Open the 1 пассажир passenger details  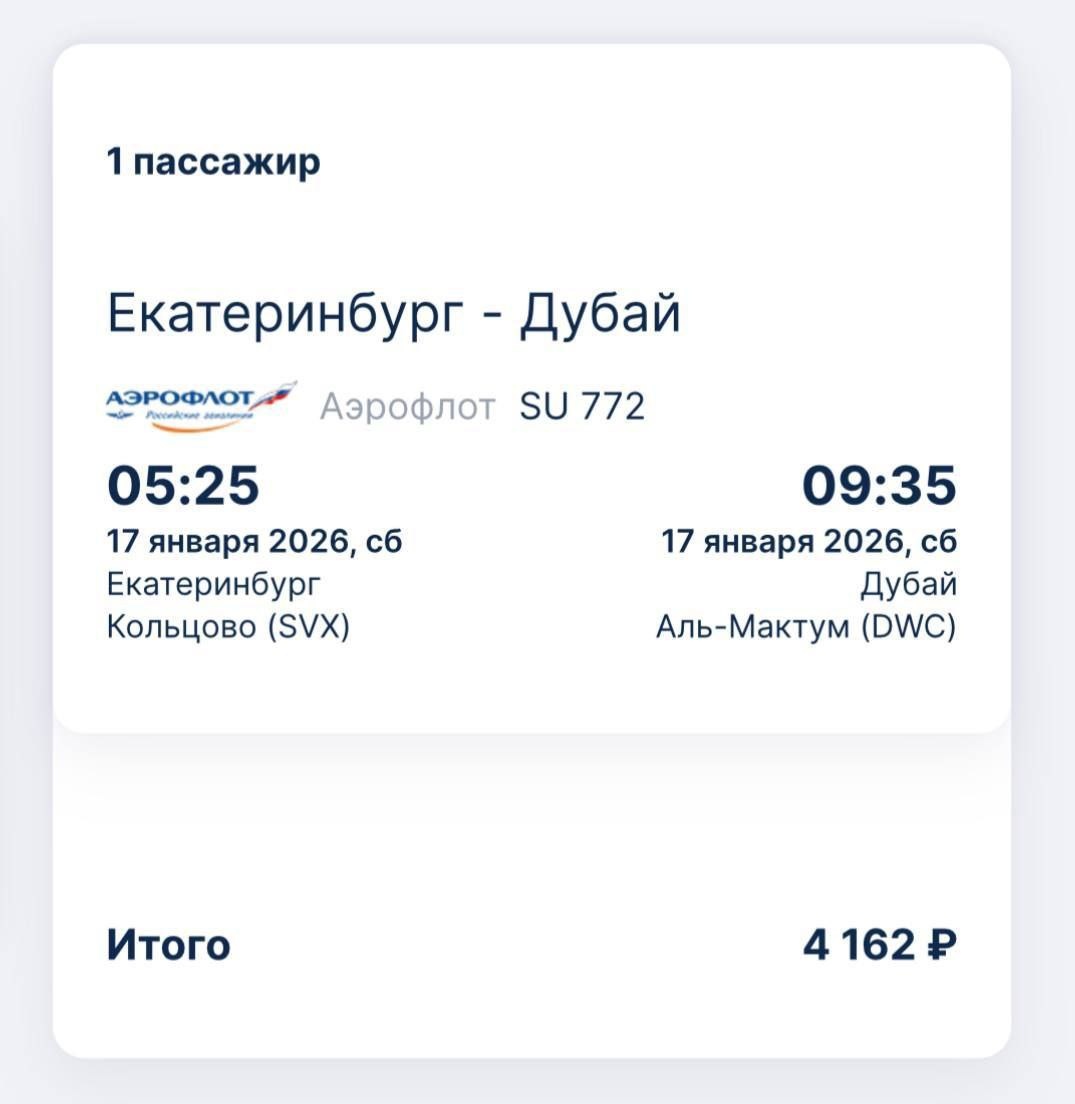click(212, 160)
